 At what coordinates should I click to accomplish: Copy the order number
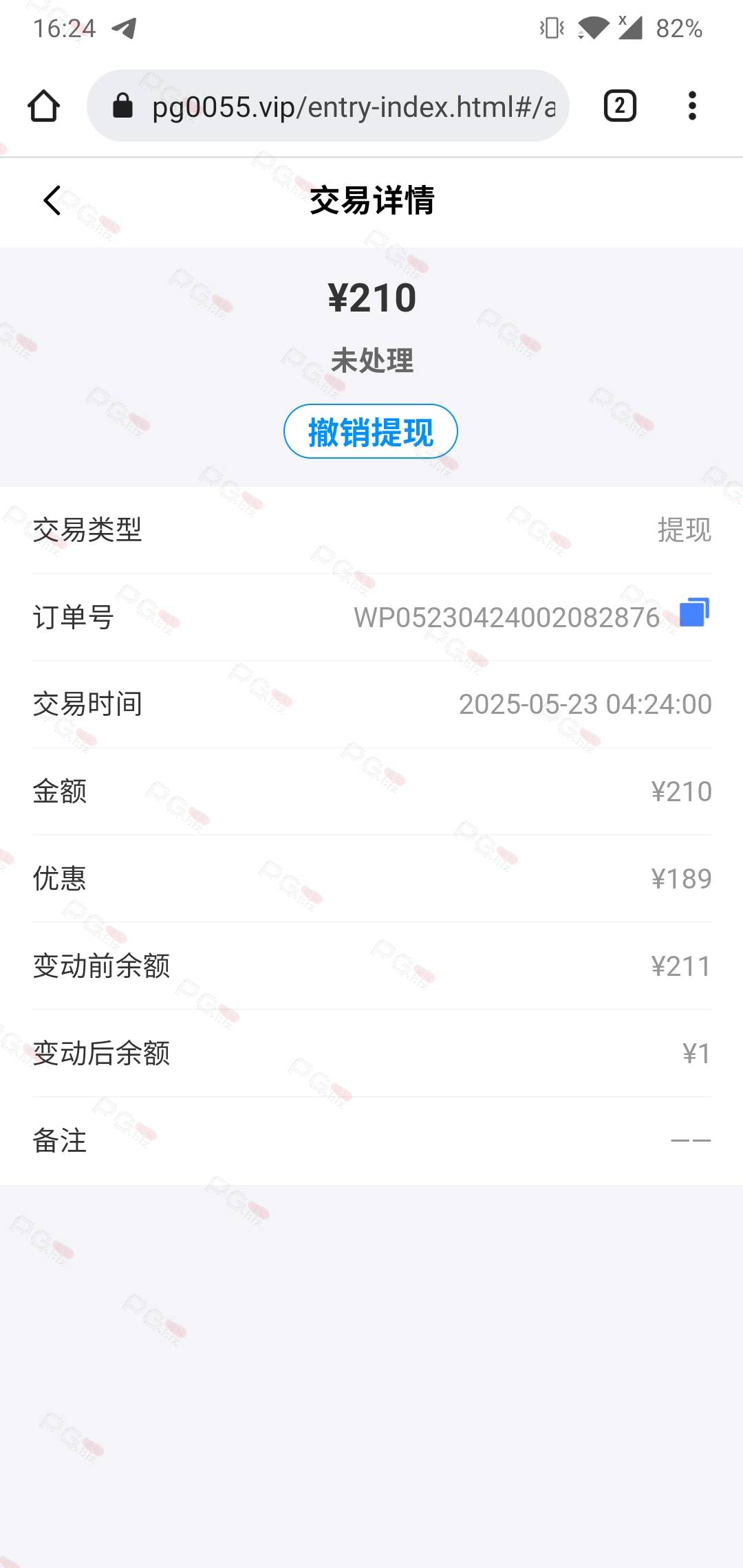(x=694, y=612)
